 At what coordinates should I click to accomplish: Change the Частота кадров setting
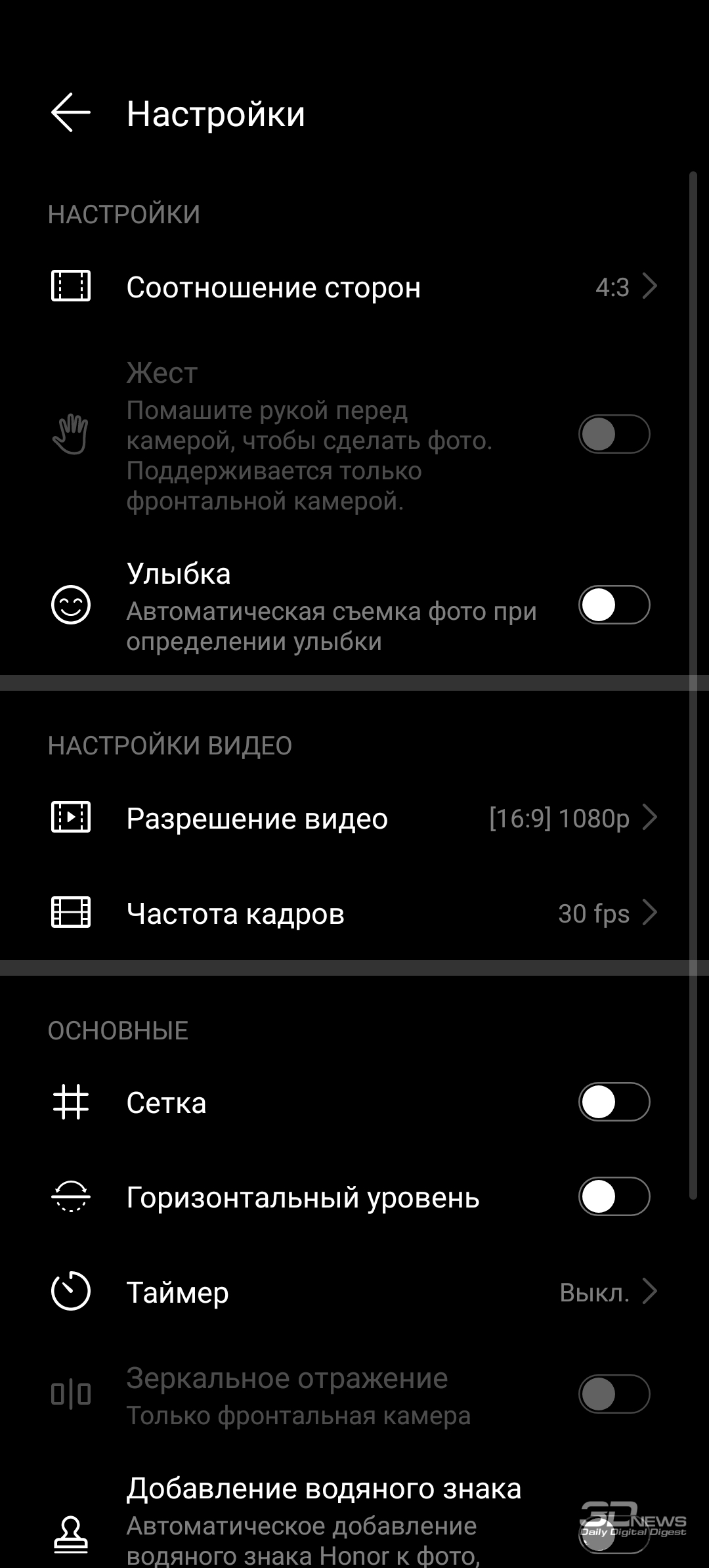pos(354,913)
